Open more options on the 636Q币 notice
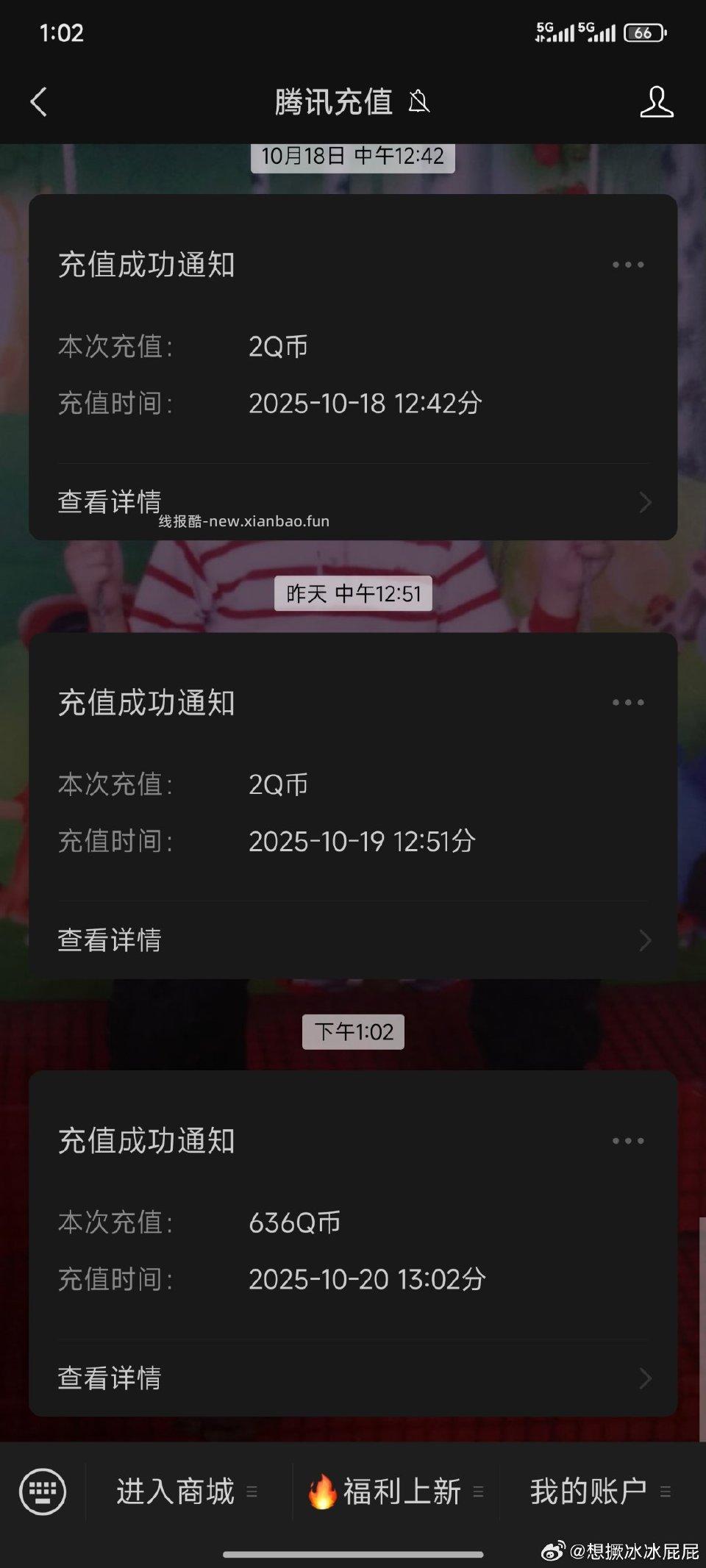Screen dimensions: 706x1568 tap(627, 1142)
